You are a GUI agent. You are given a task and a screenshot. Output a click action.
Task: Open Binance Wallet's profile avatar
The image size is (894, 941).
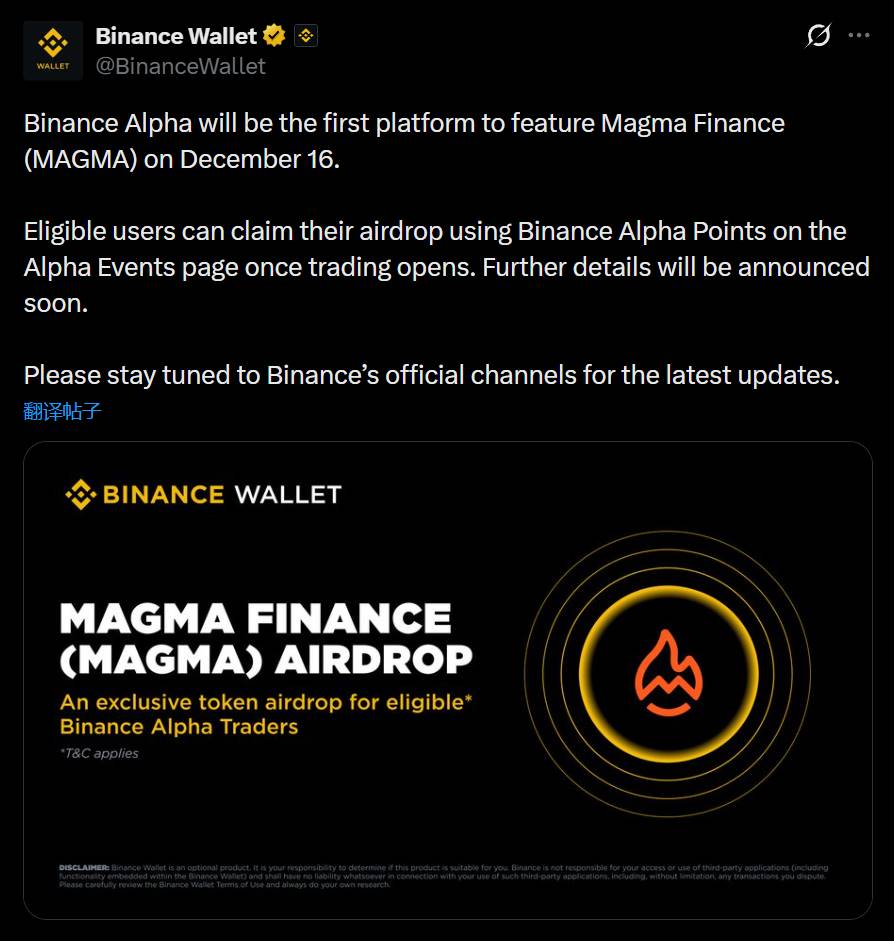[x=54, y=50]
